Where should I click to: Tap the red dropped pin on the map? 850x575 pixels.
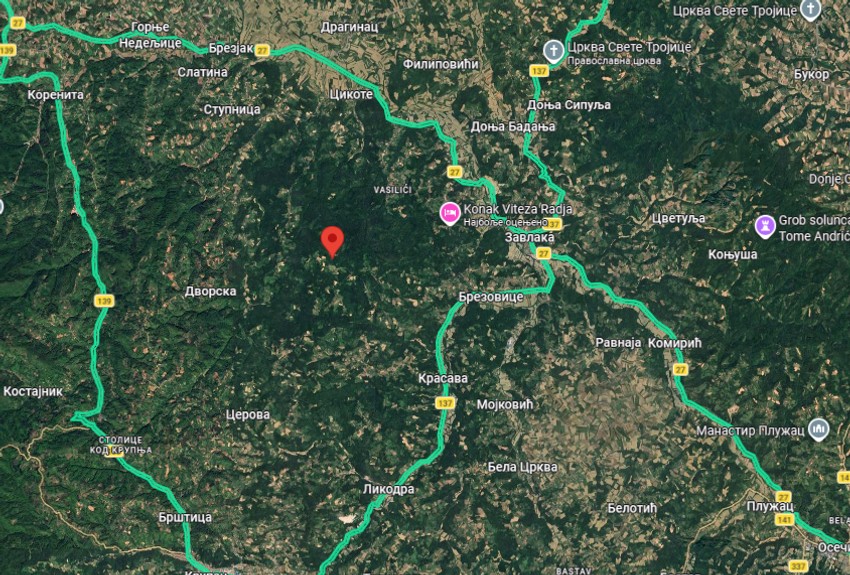332,241
